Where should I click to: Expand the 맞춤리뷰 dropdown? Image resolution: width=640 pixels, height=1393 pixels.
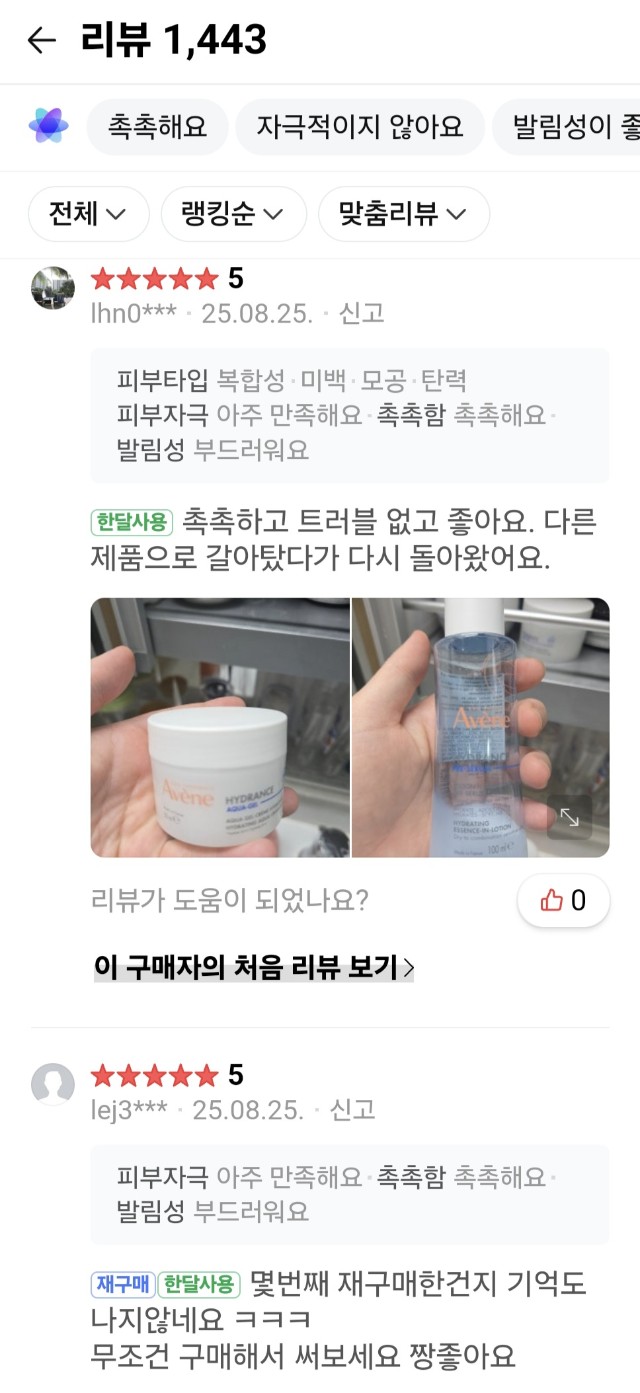[403, 214]
